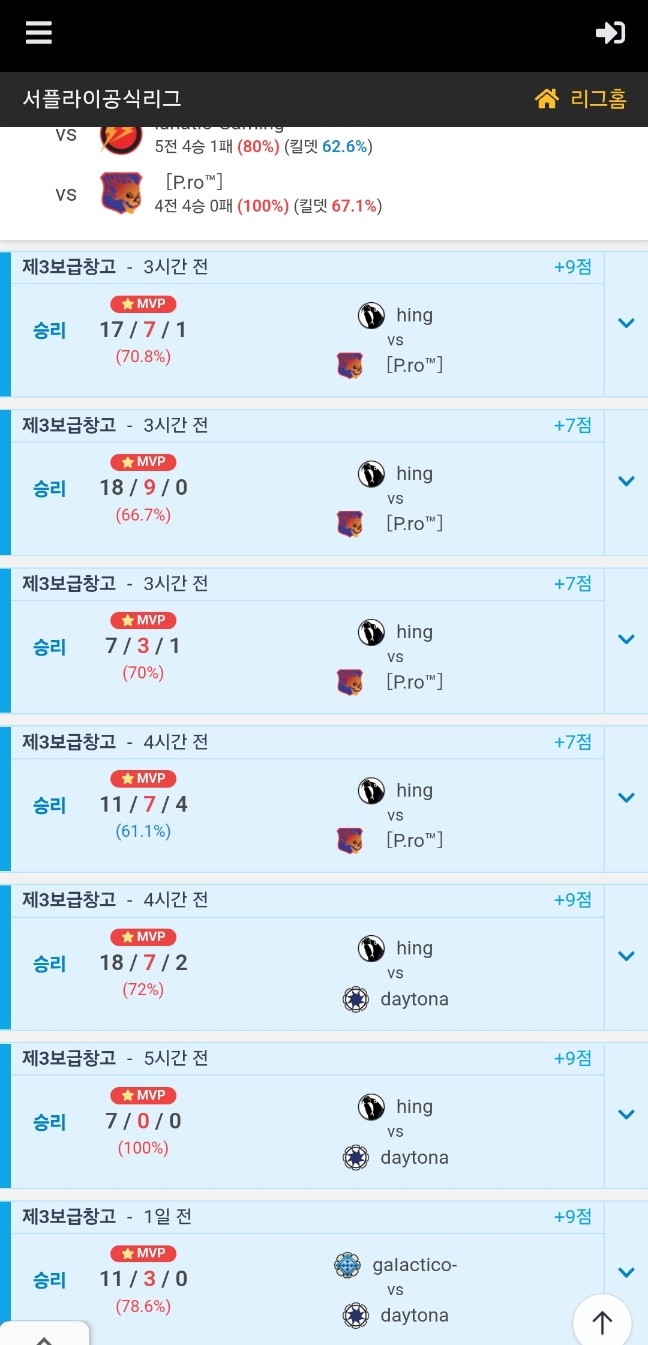
Task: Expand details of the 7 / 3 / 1 match
Action: pos(627,639)
